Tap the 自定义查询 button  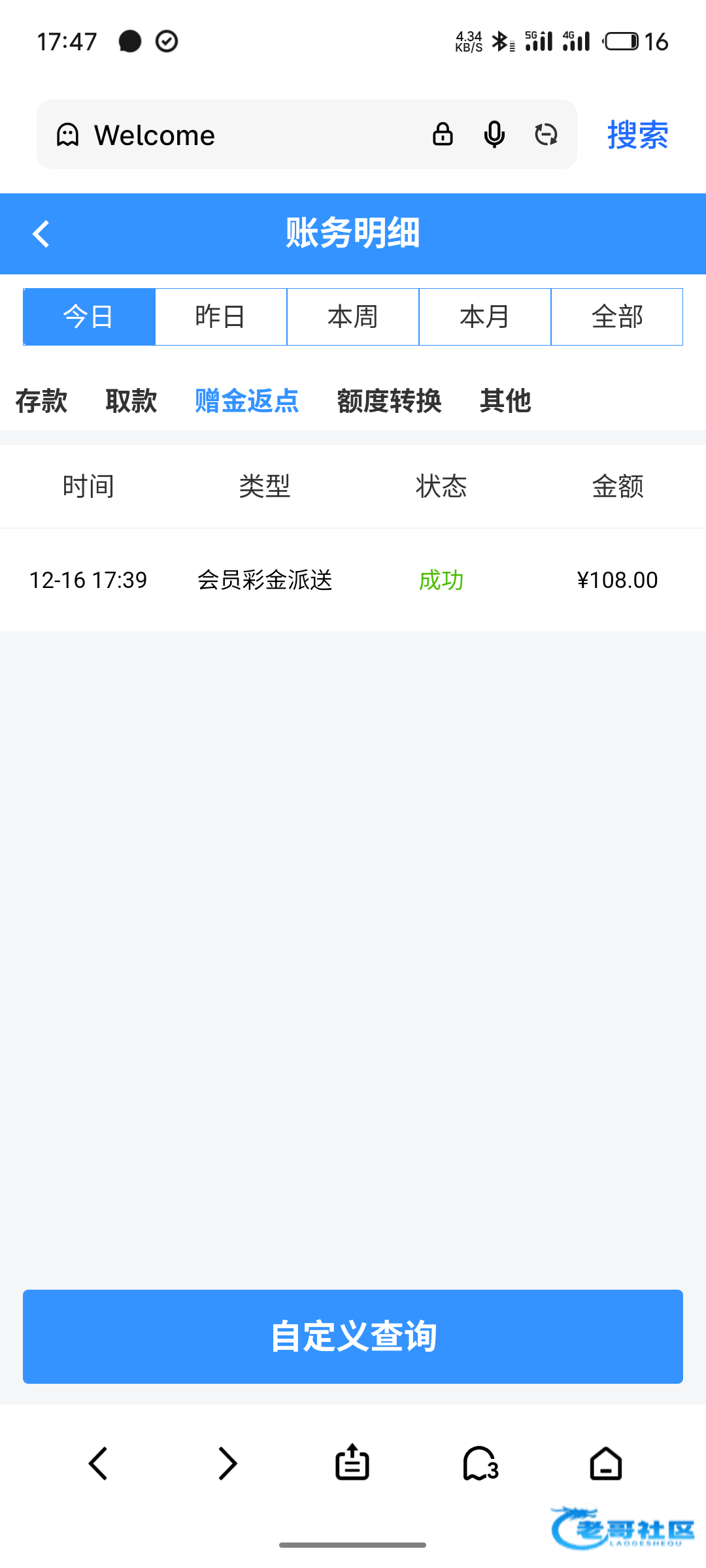point(353,1336)
